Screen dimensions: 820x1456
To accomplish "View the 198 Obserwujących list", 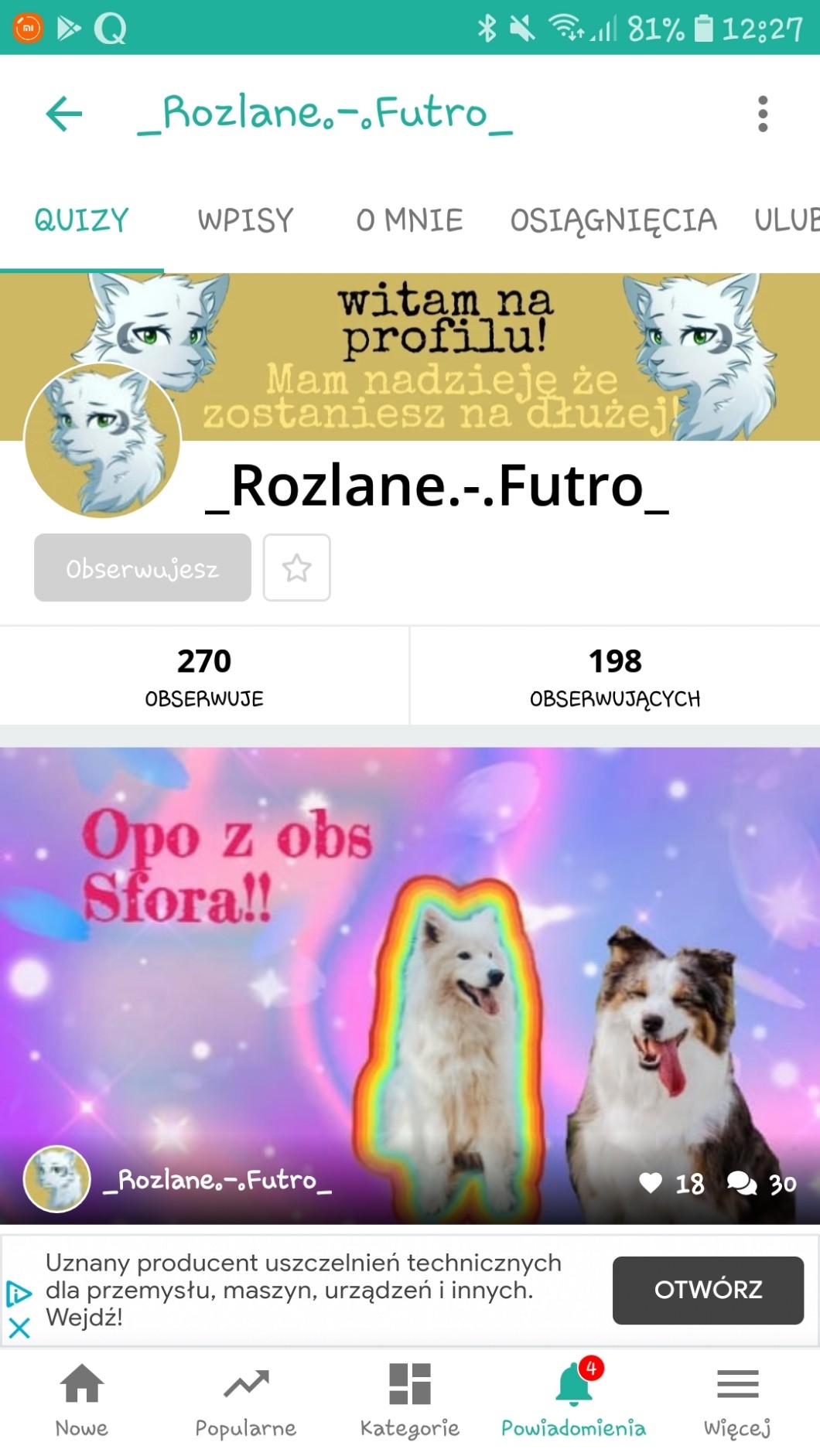I will [615, 675].
